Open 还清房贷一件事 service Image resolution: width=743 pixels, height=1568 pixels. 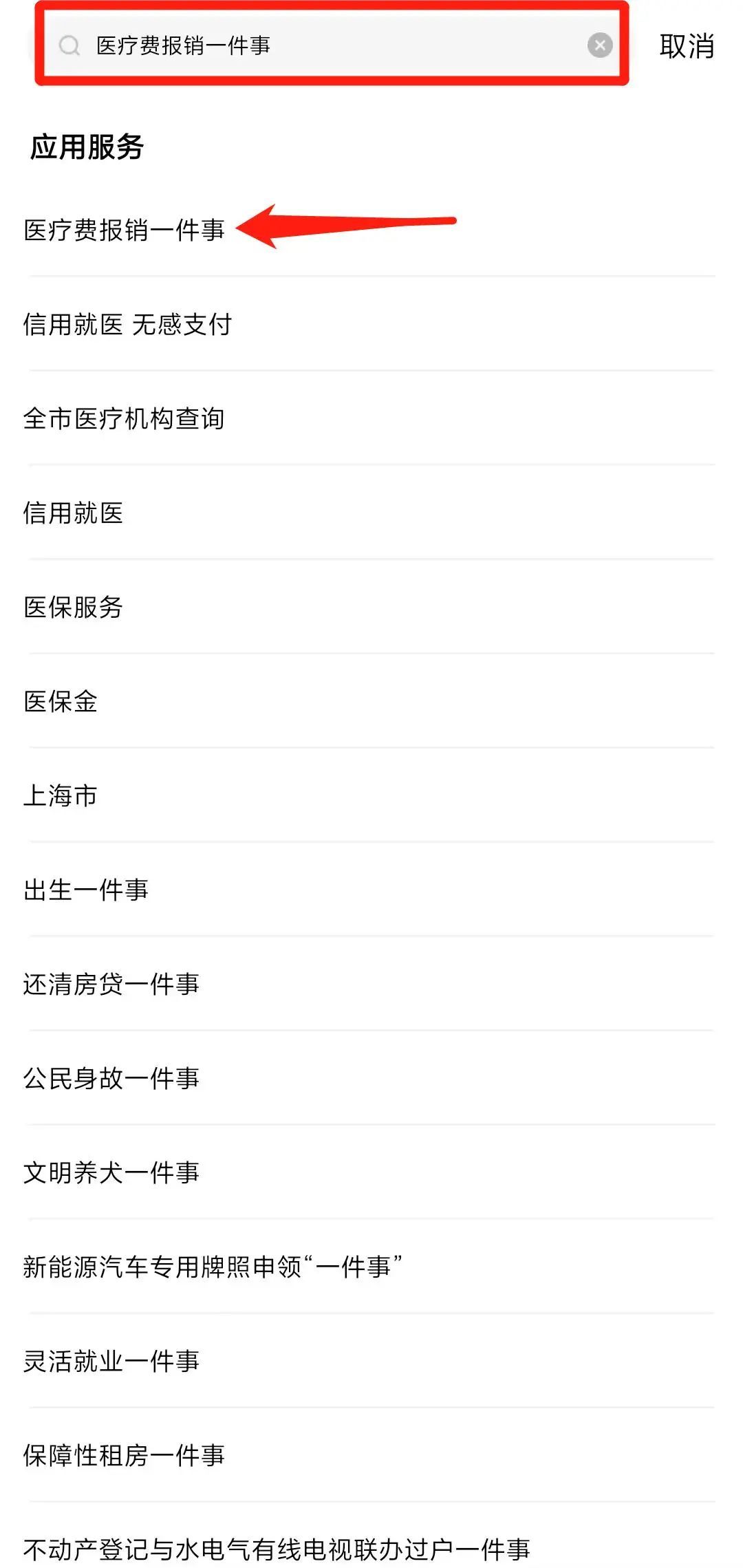point(111,984)
